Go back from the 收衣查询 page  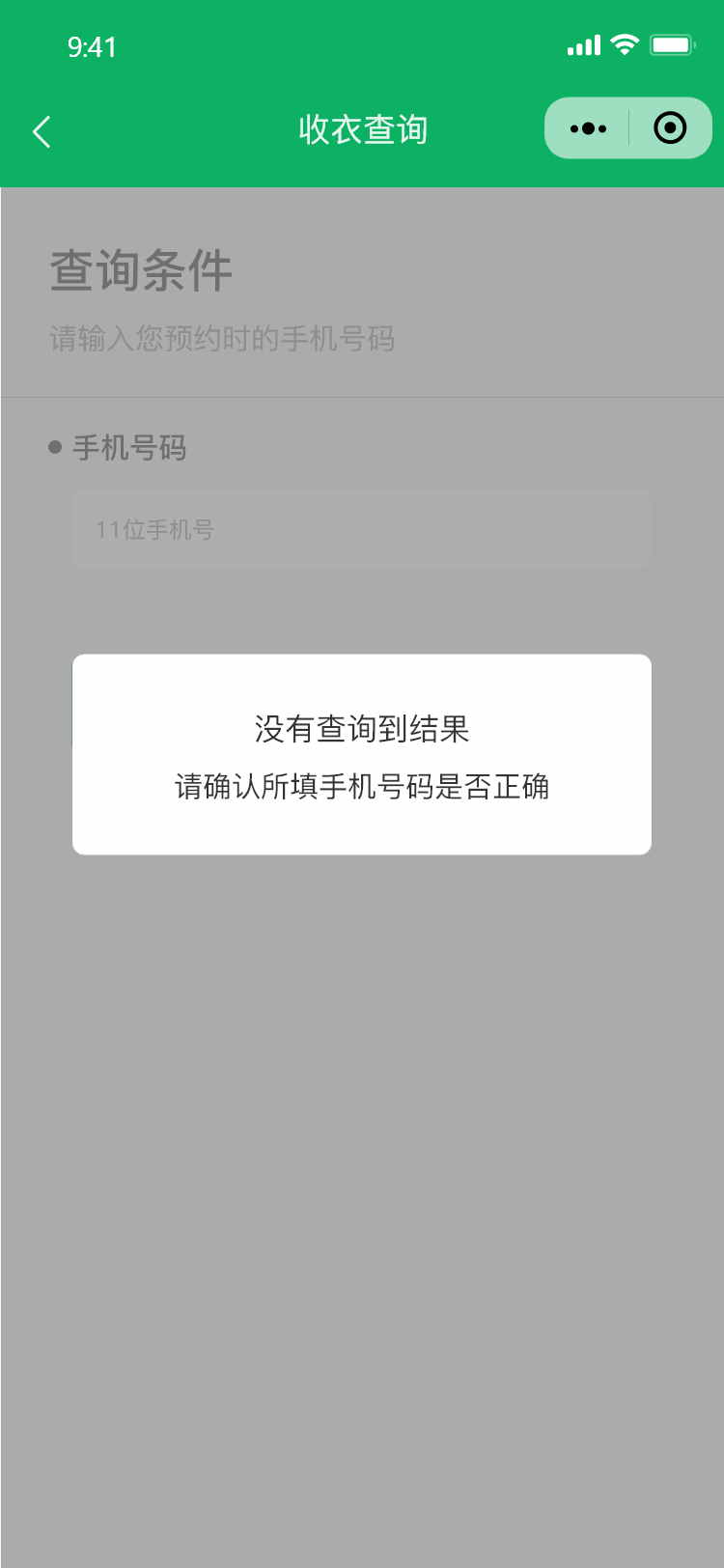42,131
